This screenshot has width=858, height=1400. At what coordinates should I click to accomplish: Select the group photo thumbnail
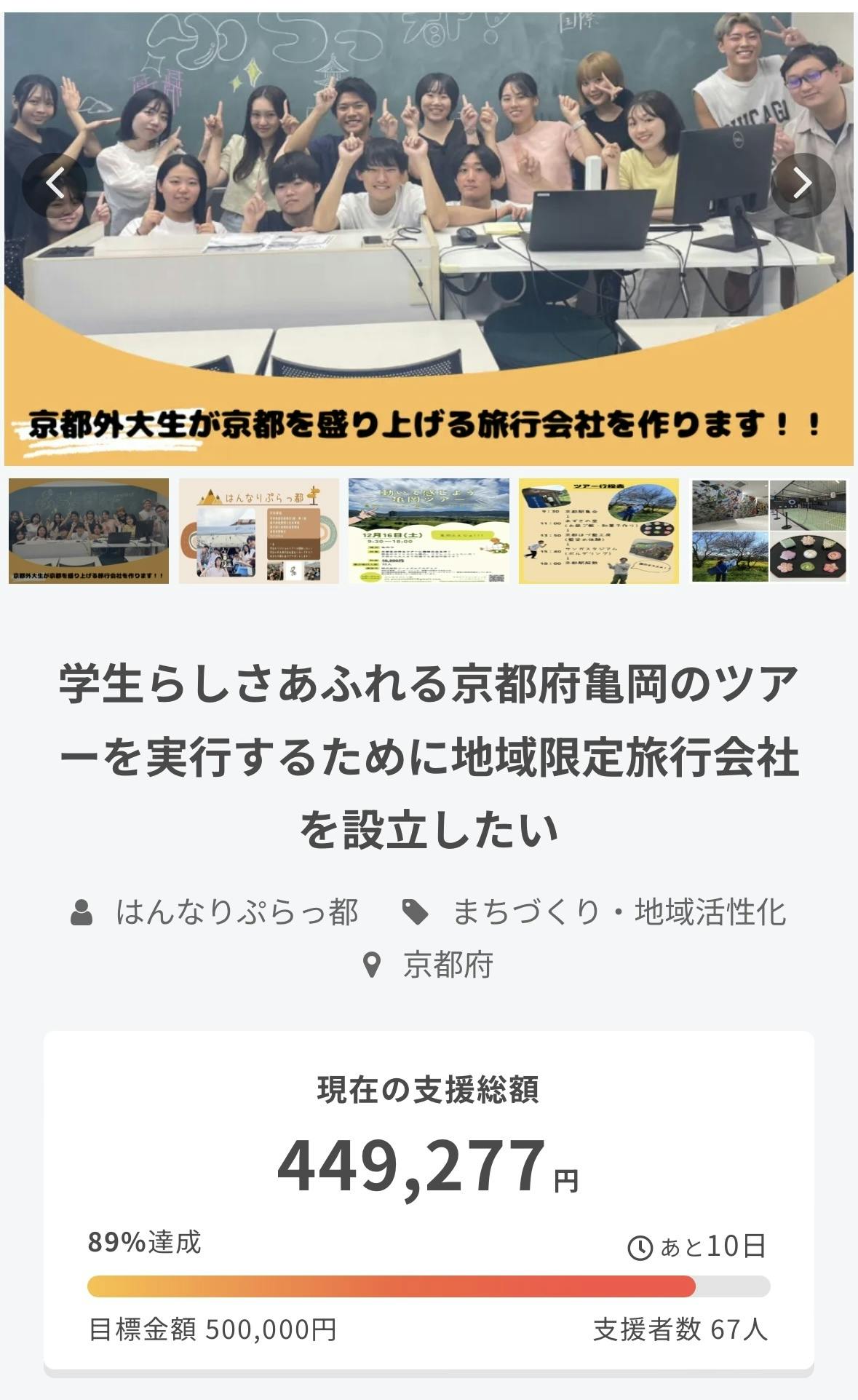pos(89,531)
